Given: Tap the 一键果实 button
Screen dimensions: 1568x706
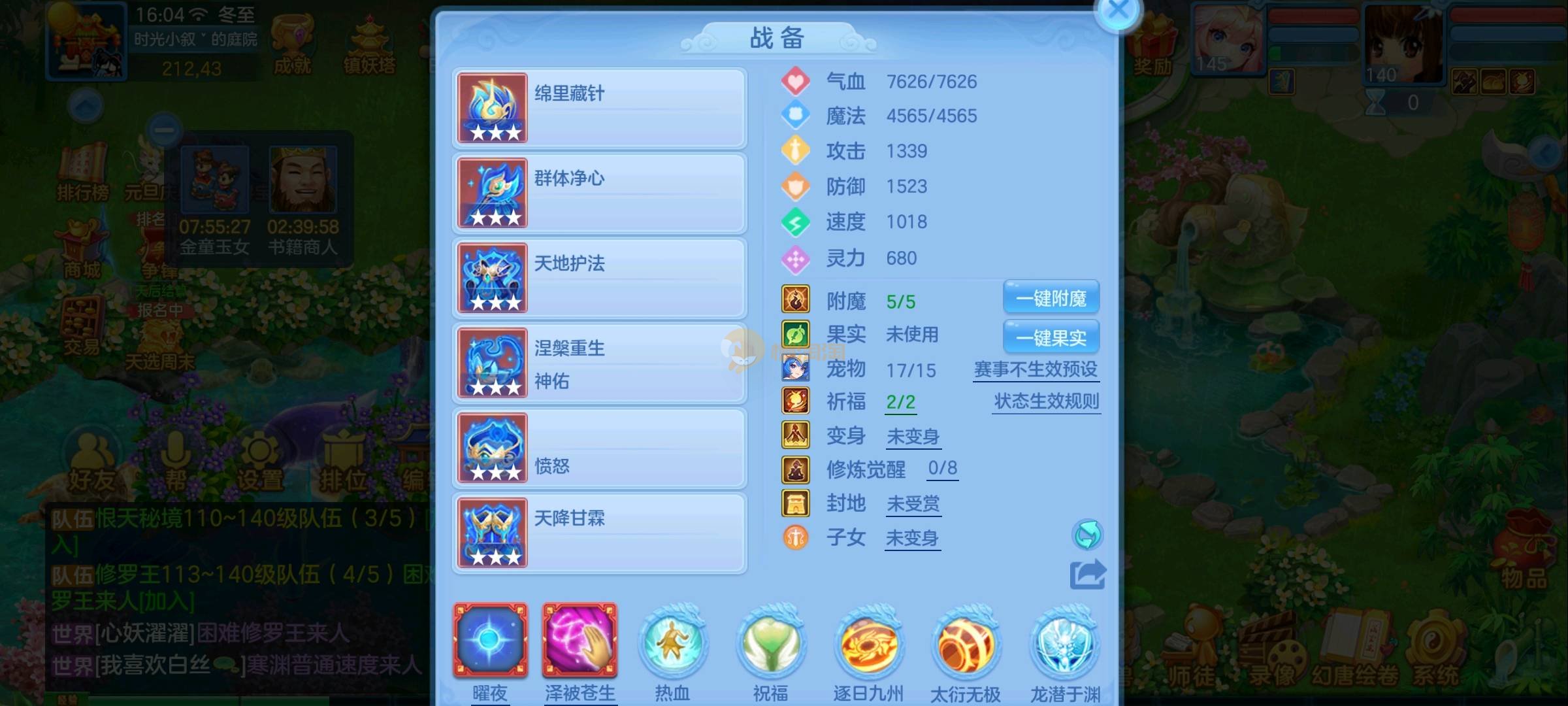Looking at the screenshot, I should pos(1051,337).
